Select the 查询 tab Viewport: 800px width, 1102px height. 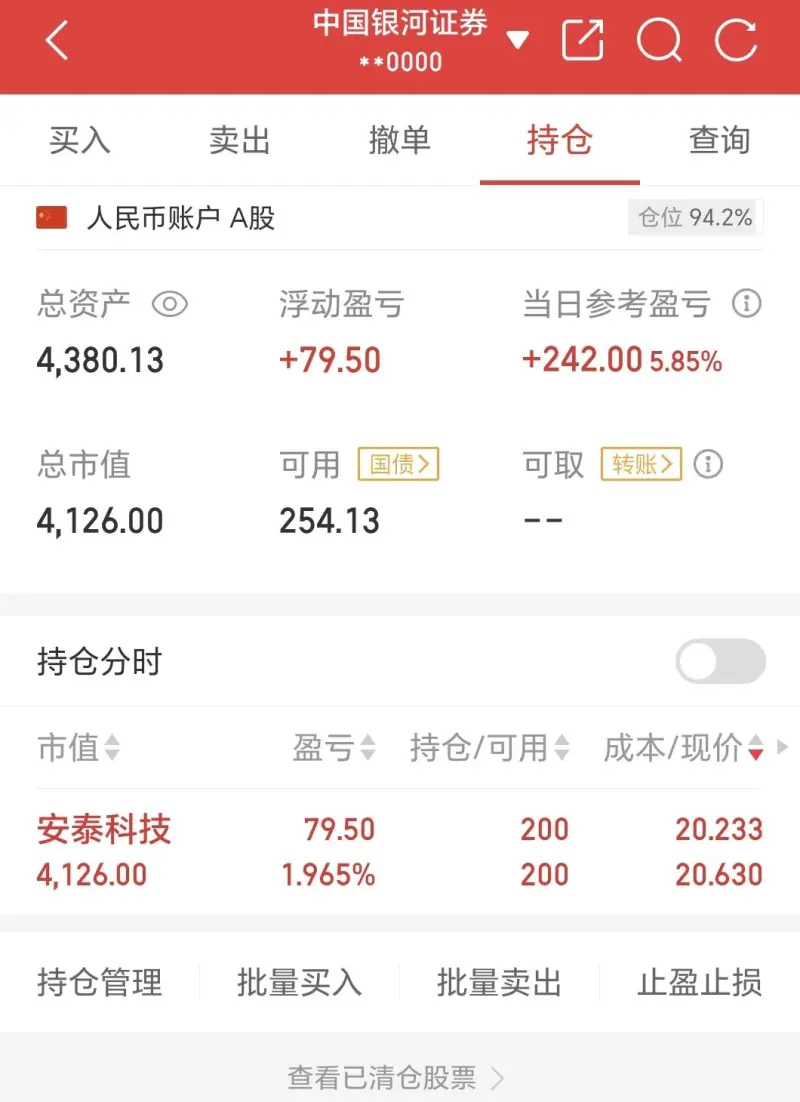coord(719,141)
